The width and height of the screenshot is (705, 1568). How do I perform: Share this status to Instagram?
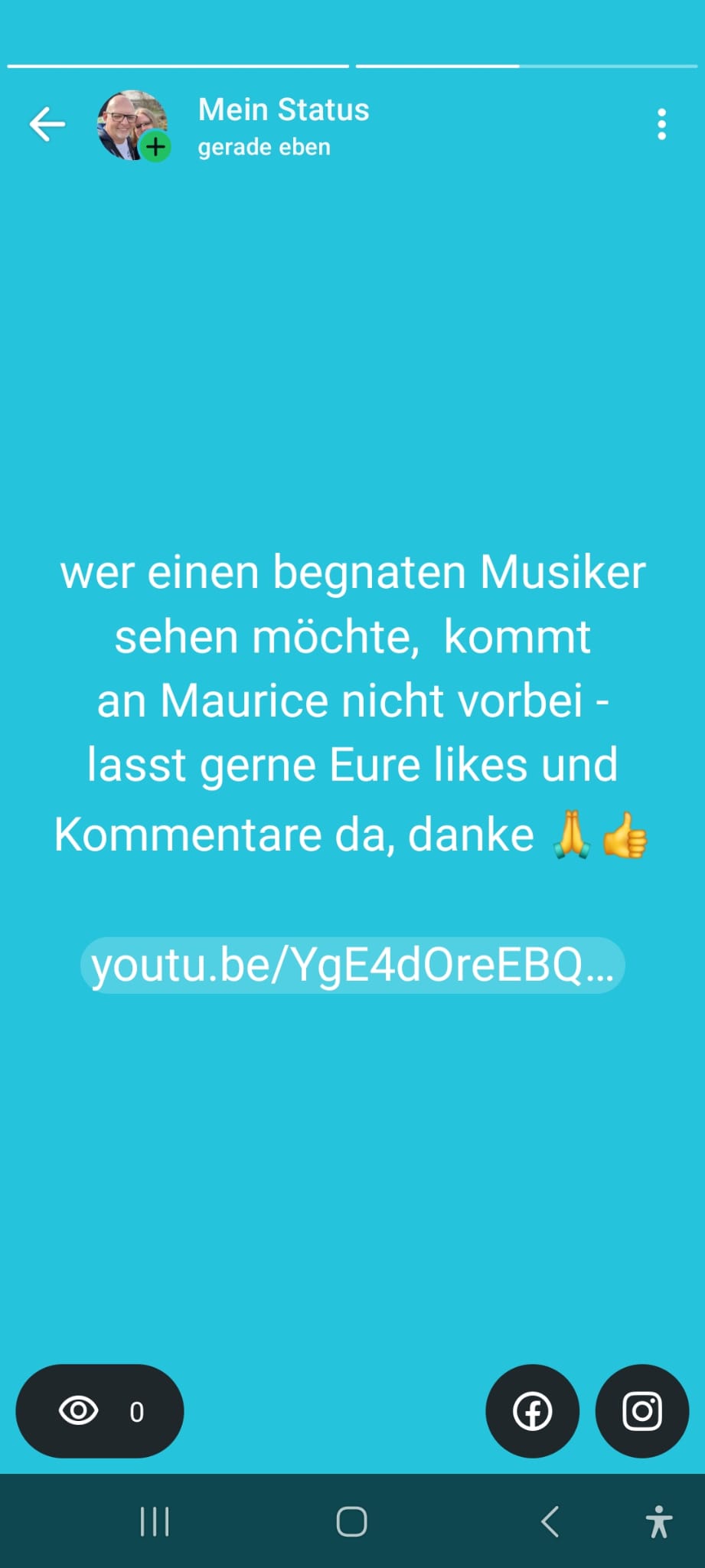(x=641, y=1411)
